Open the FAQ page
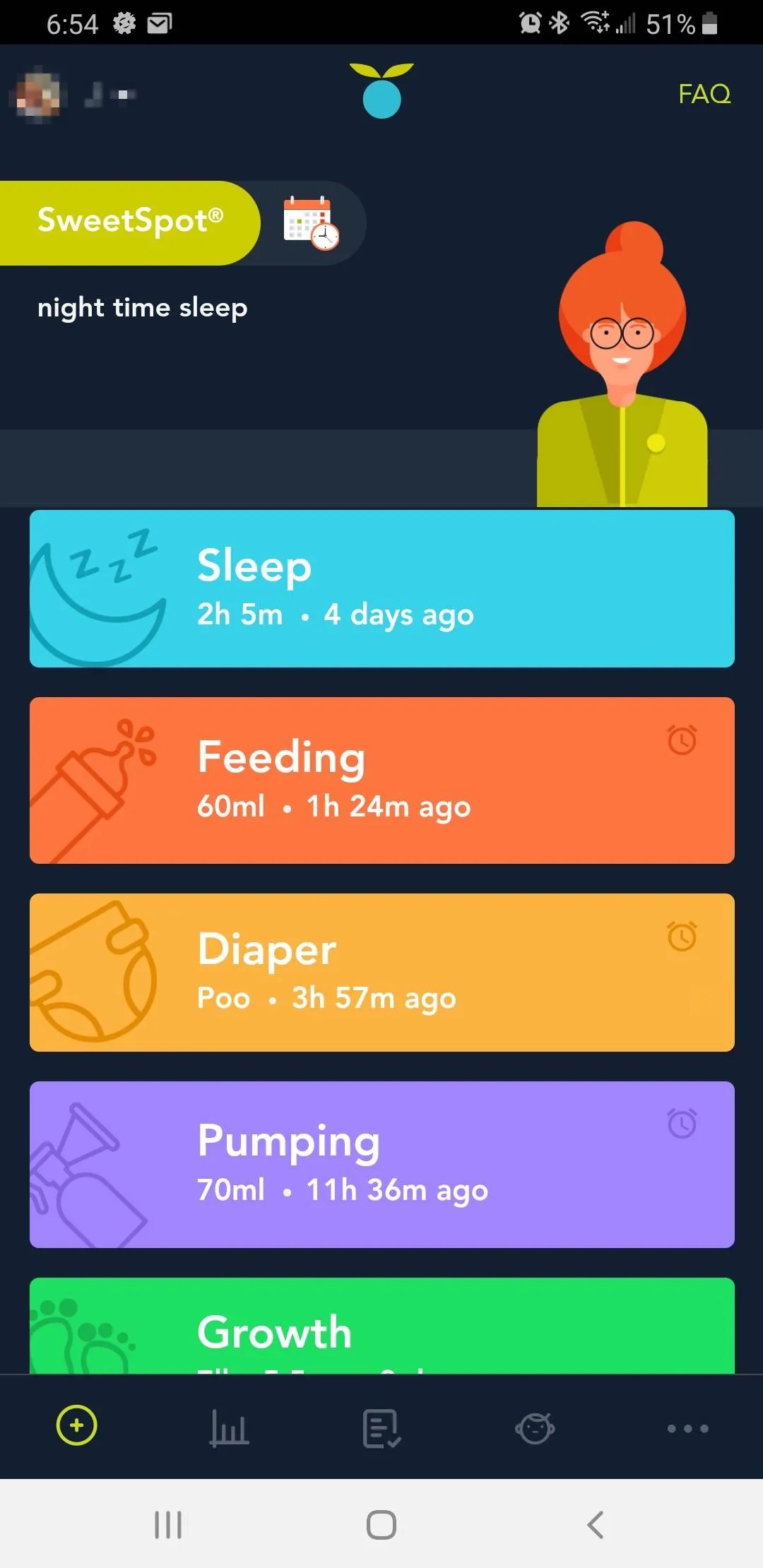Screen dimensions: 763x1568 click(x=704, y=94)
